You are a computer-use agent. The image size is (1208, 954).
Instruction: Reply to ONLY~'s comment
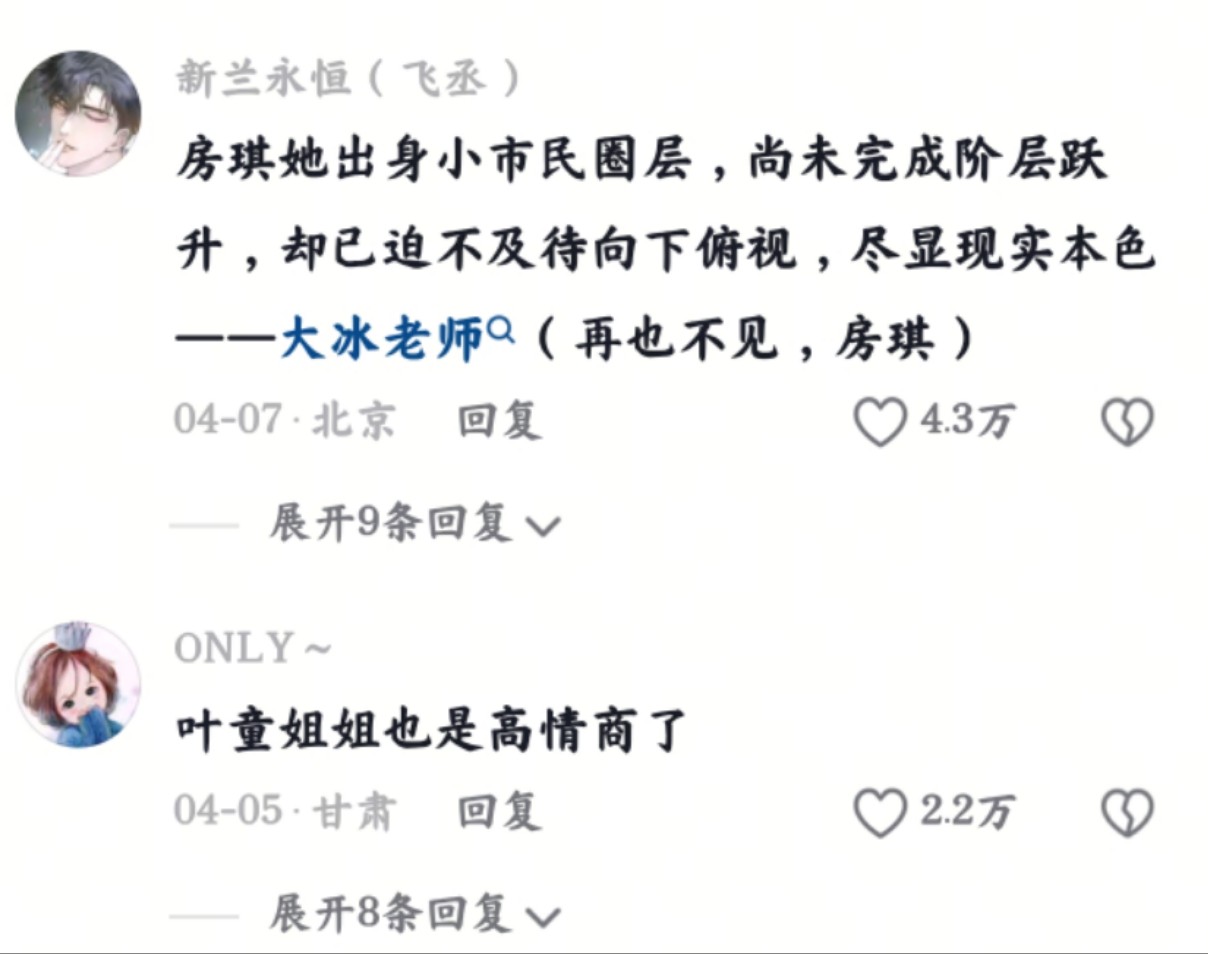pos(499,811)
